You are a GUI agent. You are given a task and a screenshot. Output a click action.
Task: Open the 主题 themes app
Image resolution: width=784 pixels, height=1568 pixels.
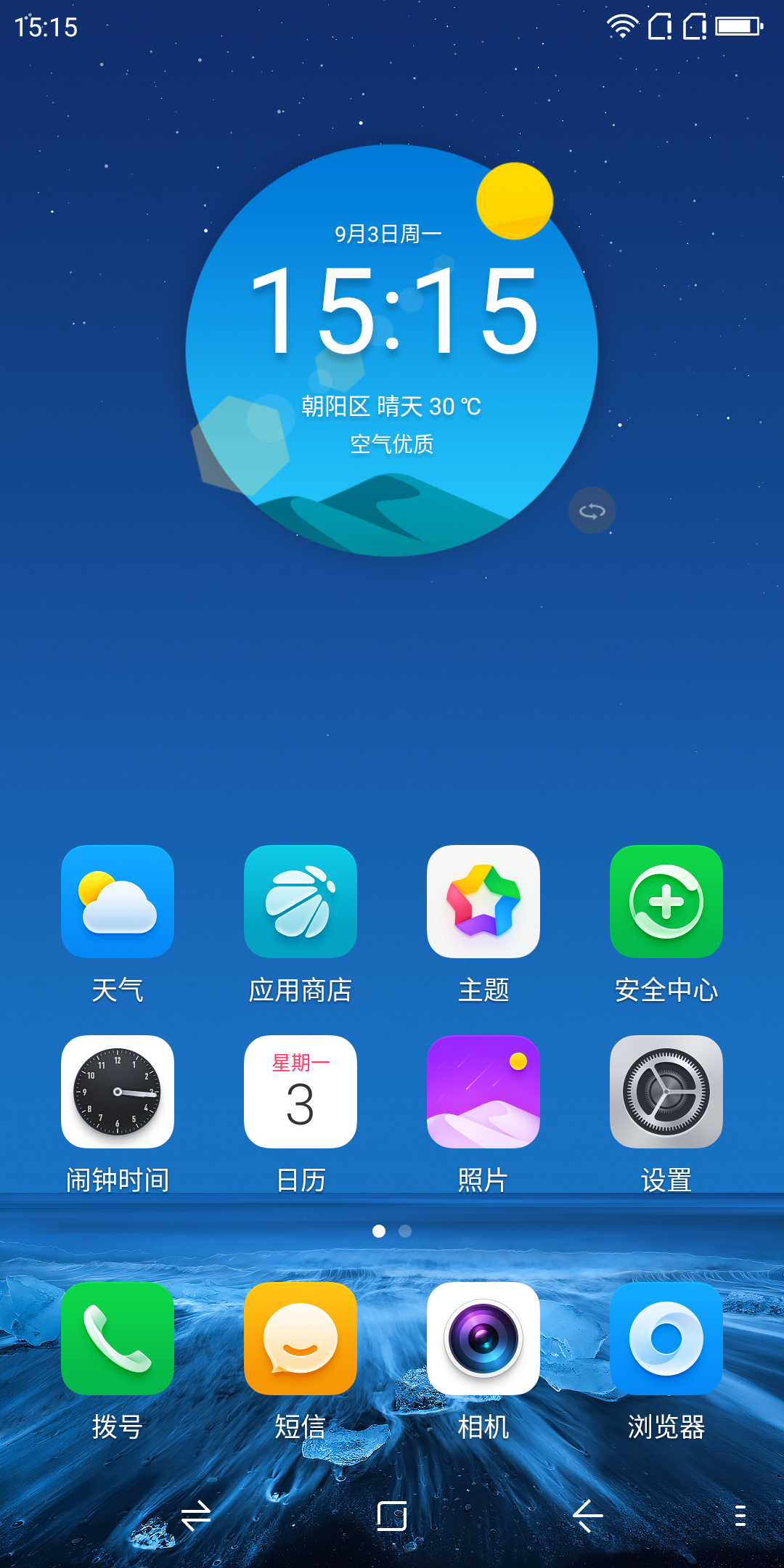point(483,902)
